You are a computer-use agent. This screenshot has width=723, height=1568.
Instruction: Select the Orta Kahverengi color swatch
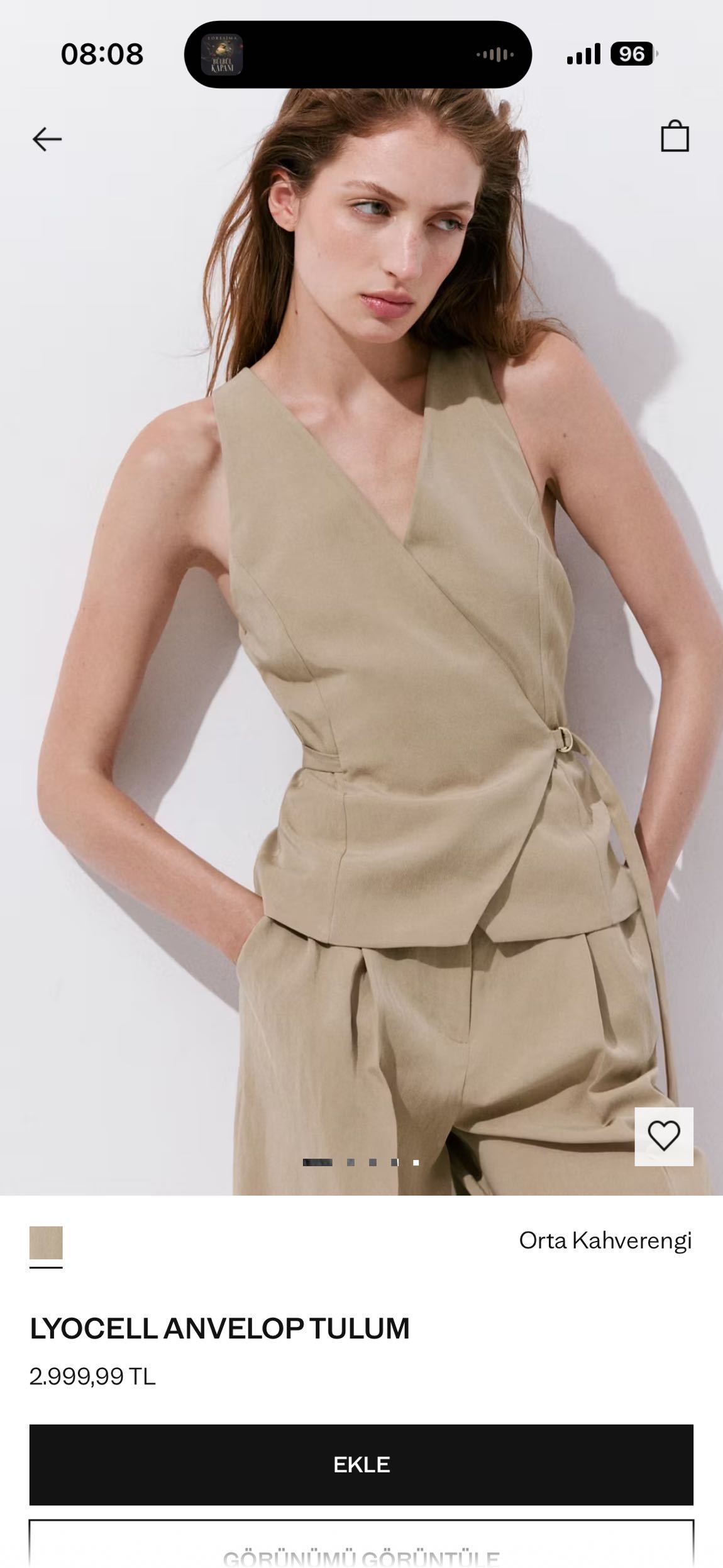(46, 1243)
